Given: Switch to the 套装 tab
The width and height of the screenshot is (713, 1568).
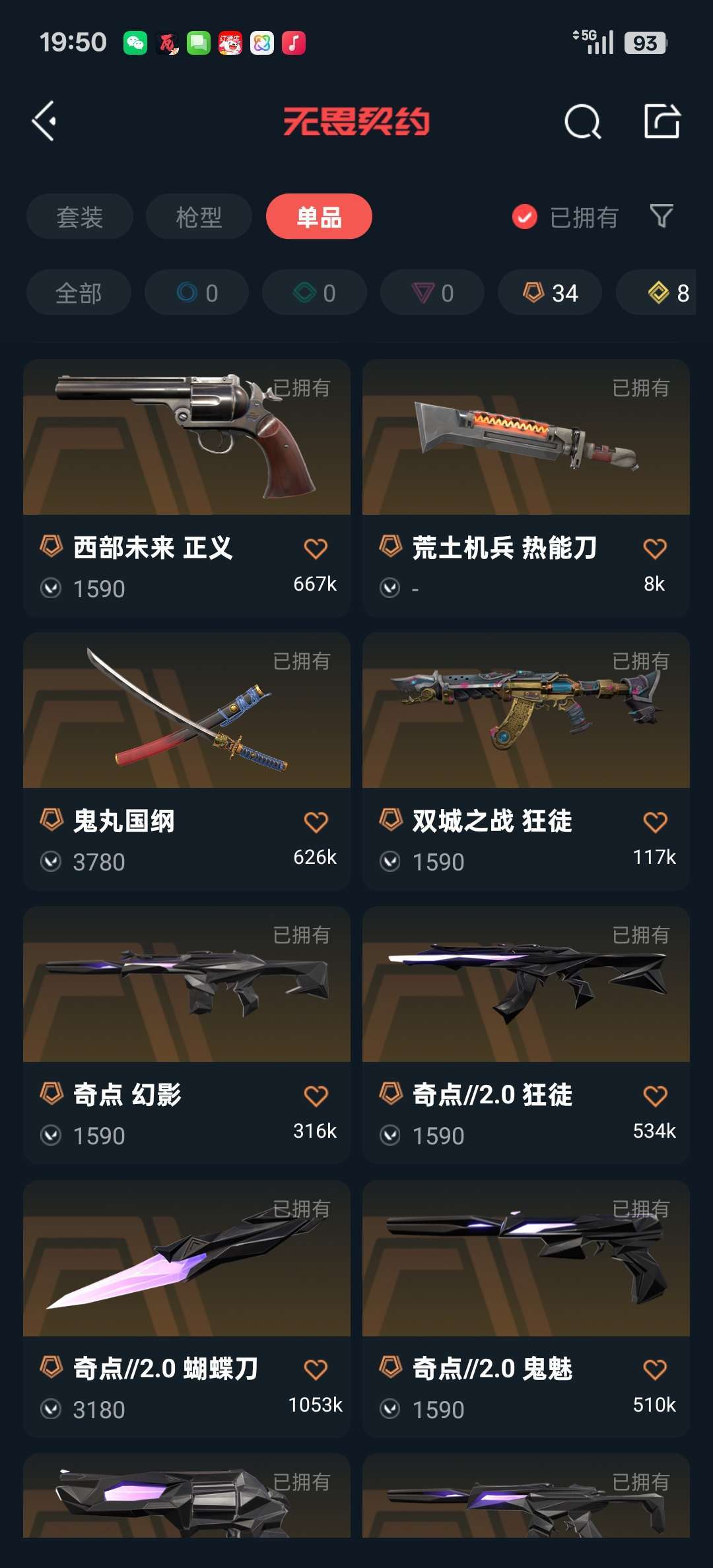Looking at the screenshot, I should pos(79,216).
